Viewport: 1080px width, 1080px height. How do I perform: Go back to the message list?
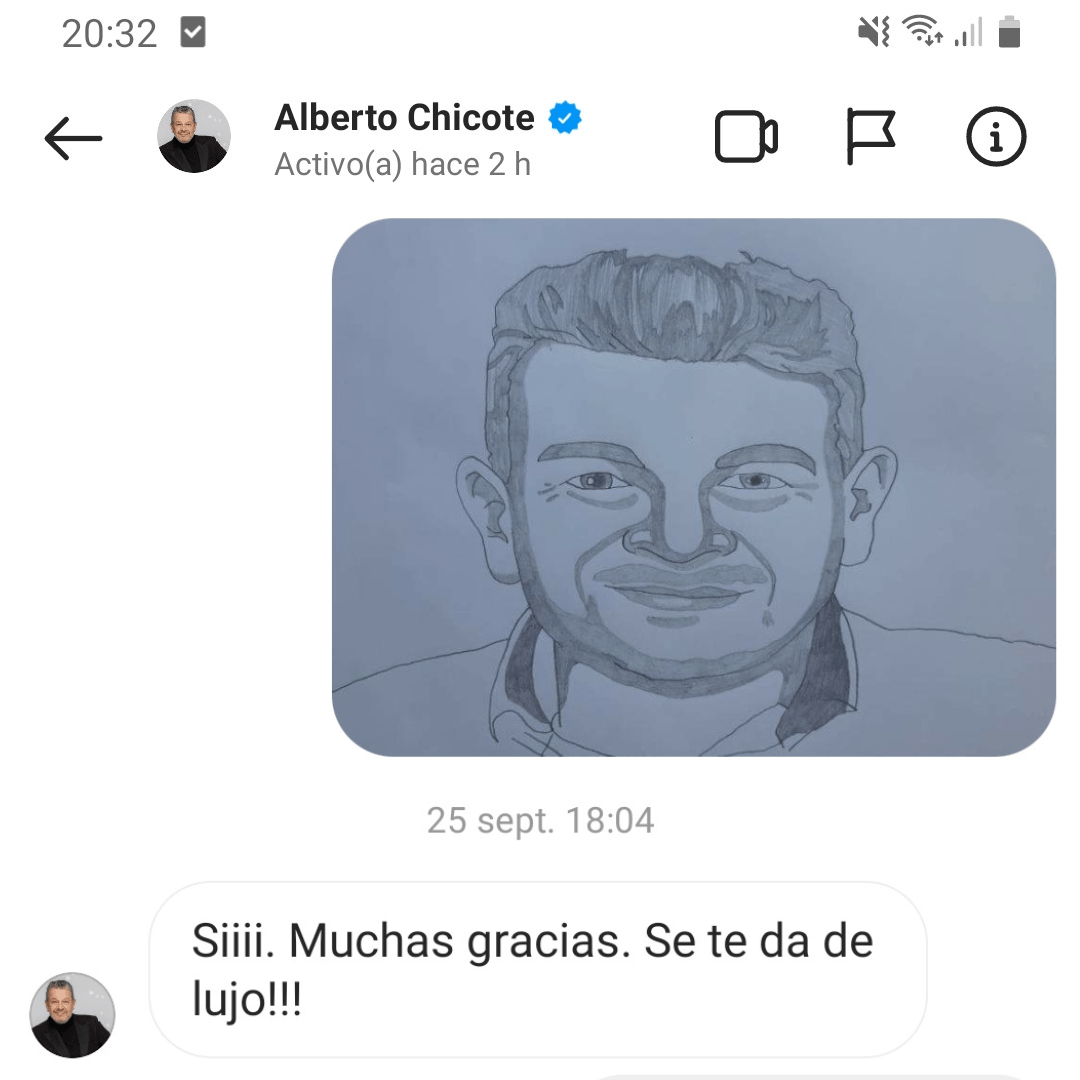[x=73, y=138]
